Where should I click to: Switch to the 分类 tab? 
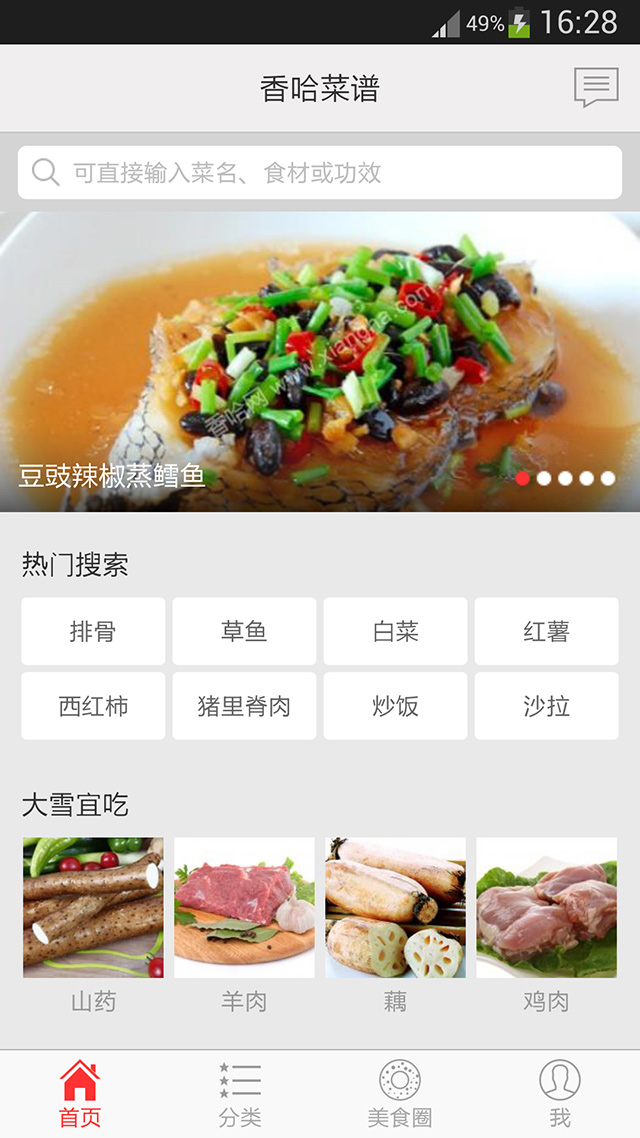tap(240, 1094)
